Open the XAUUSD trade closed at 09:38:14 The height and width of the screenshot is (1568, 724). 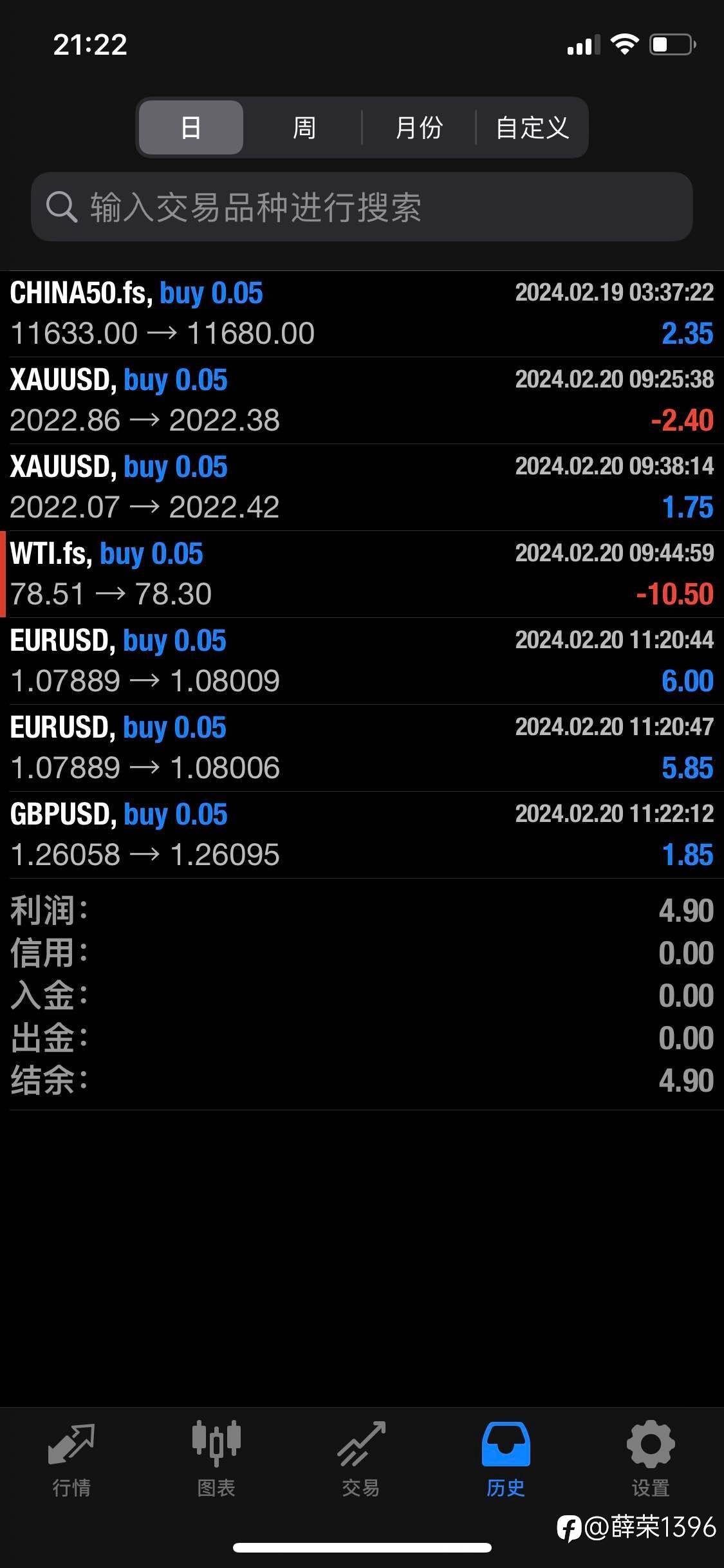pyautogui.click(x=362, y=487)
